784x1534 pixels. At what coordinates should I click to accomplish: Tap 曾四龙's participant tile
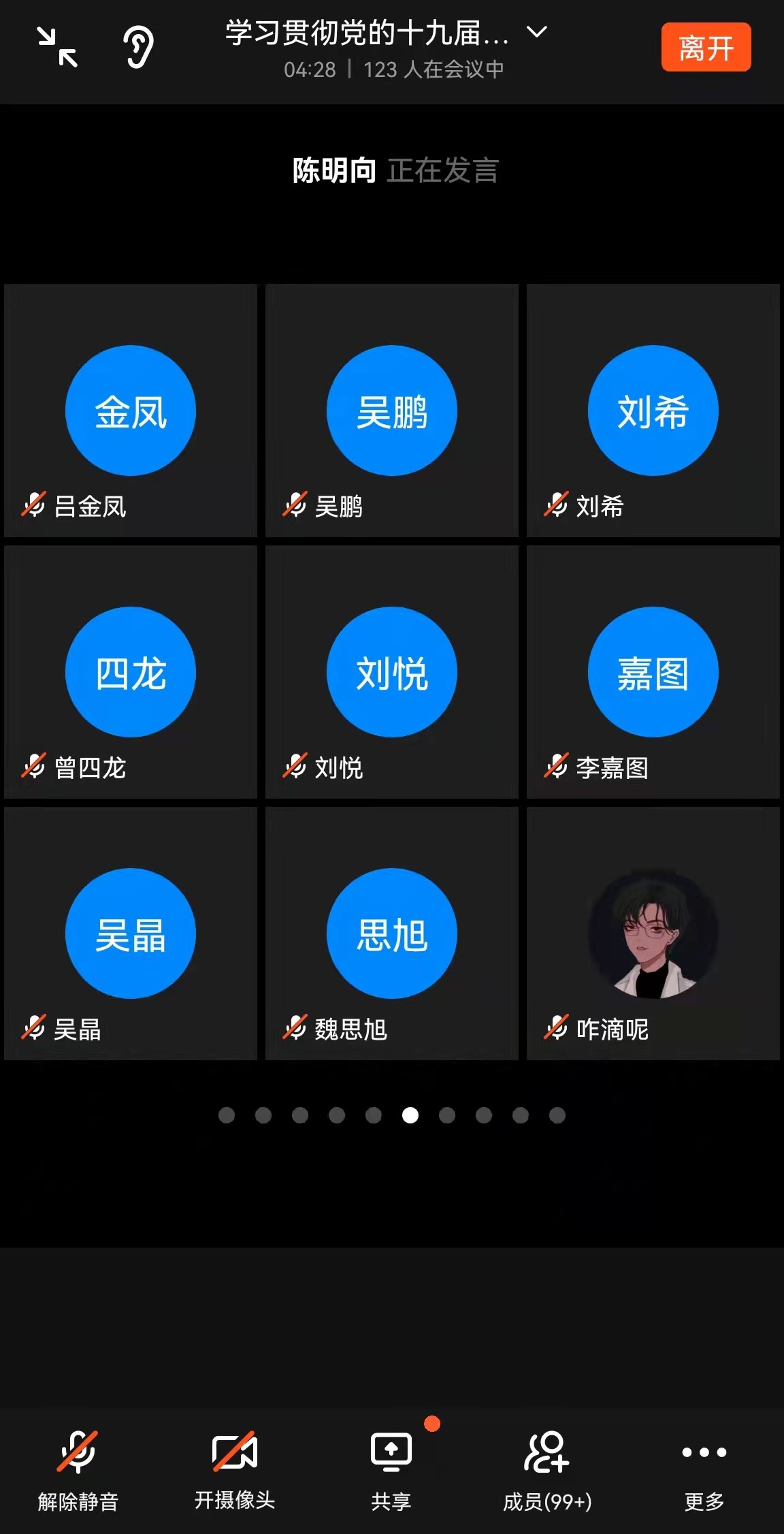131,672
